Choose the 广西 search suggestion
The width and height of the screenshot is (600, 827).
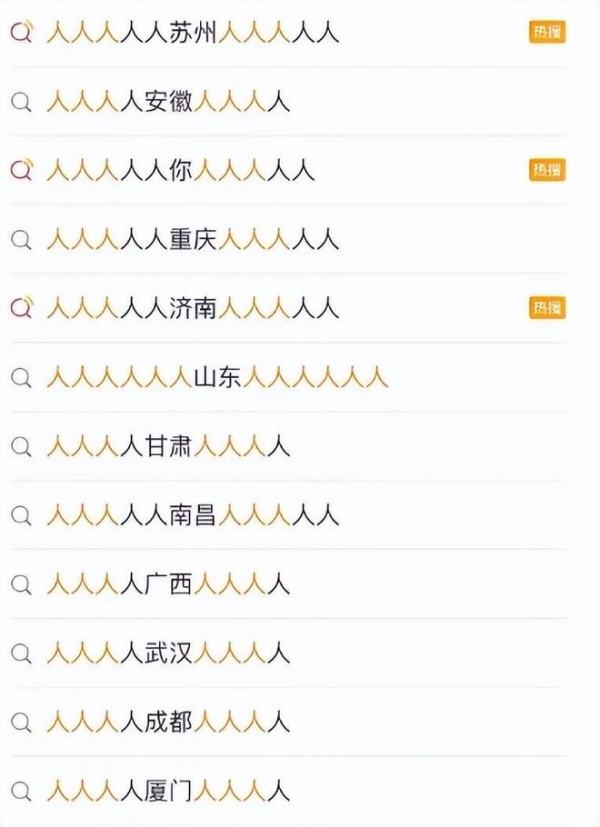coord(168,585)
